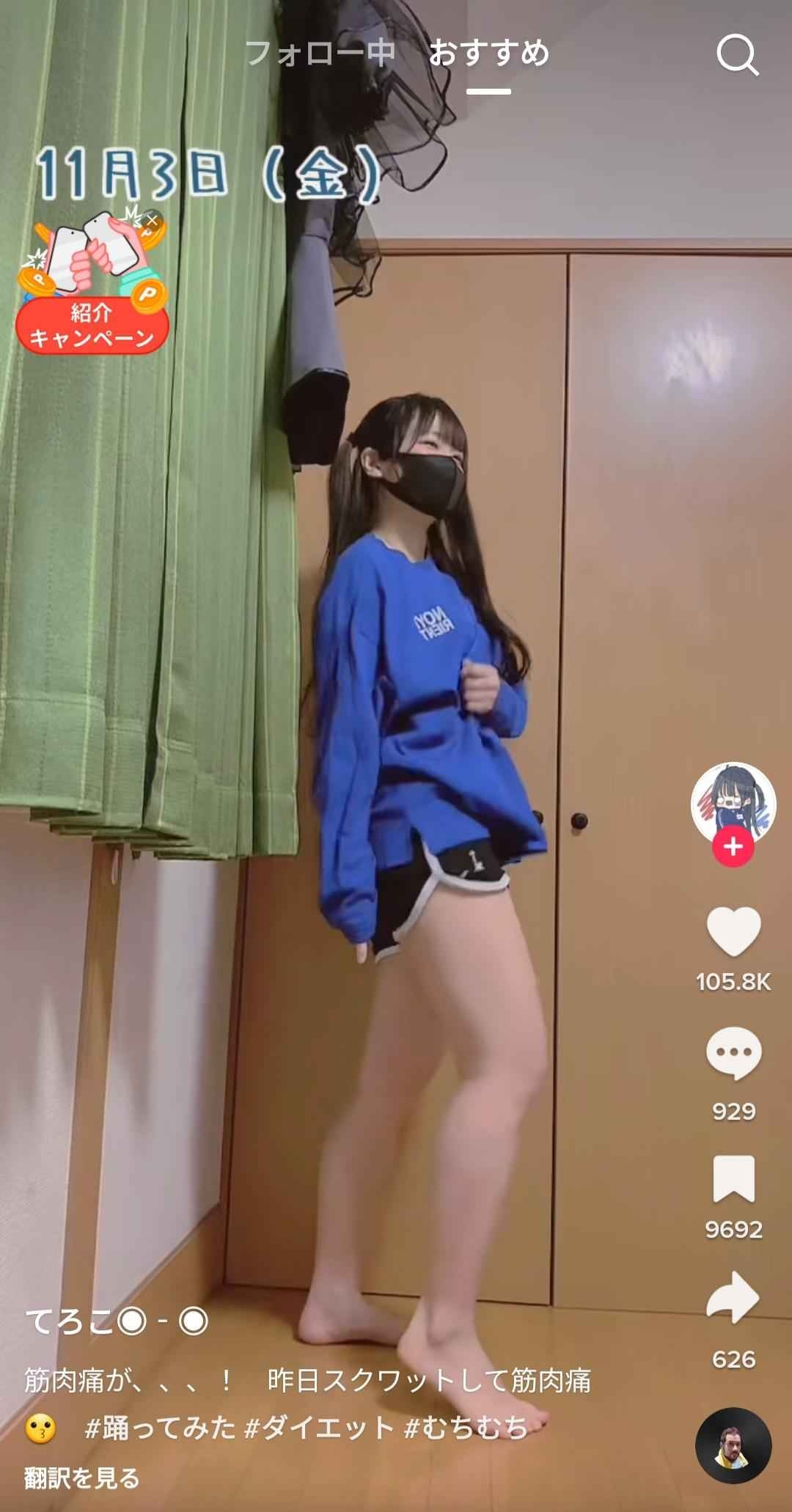Open the comments on this video
The height and width of the screenshot is (1512, 792).
click(733, 1053)
